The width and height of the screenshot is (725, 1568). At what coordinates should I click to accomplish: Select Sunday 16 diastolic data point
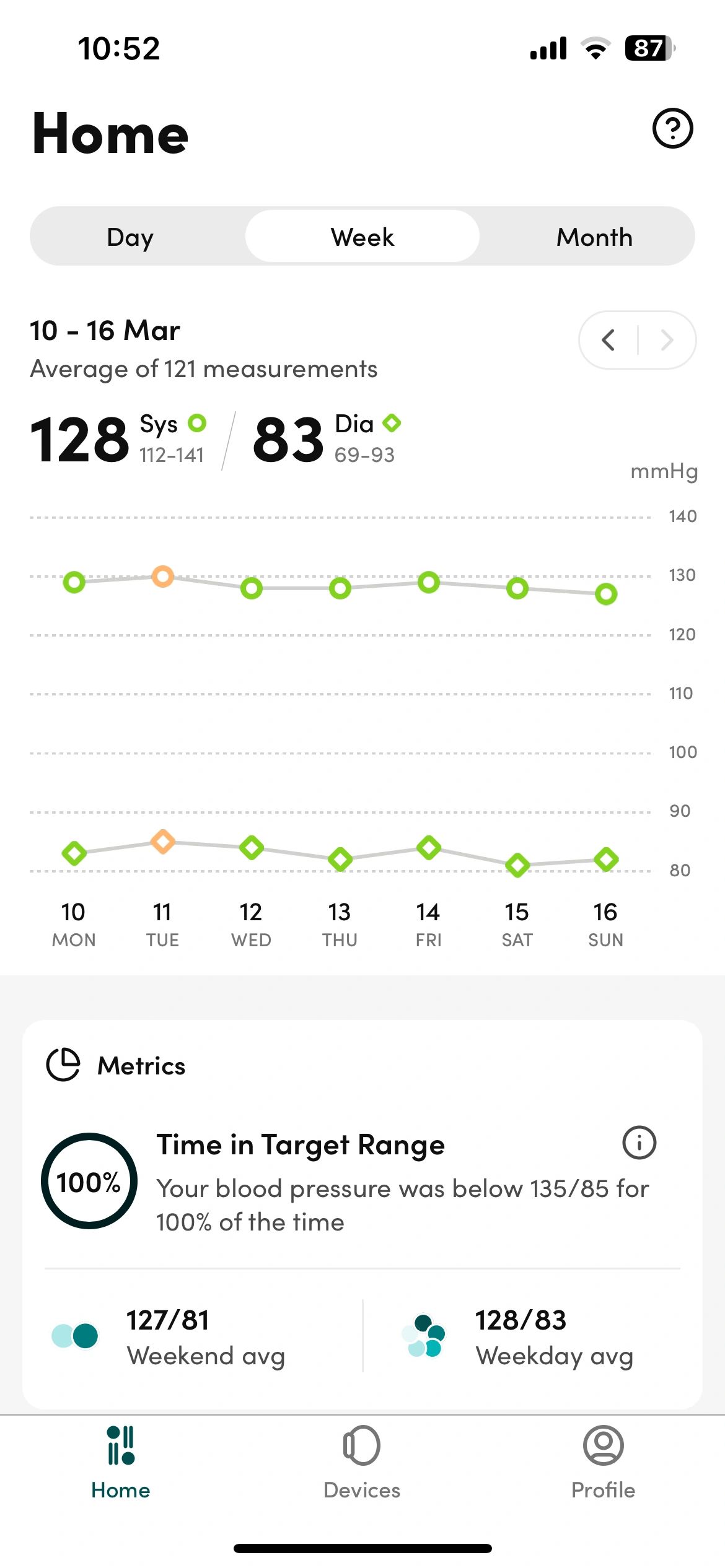tap(605, 860)
